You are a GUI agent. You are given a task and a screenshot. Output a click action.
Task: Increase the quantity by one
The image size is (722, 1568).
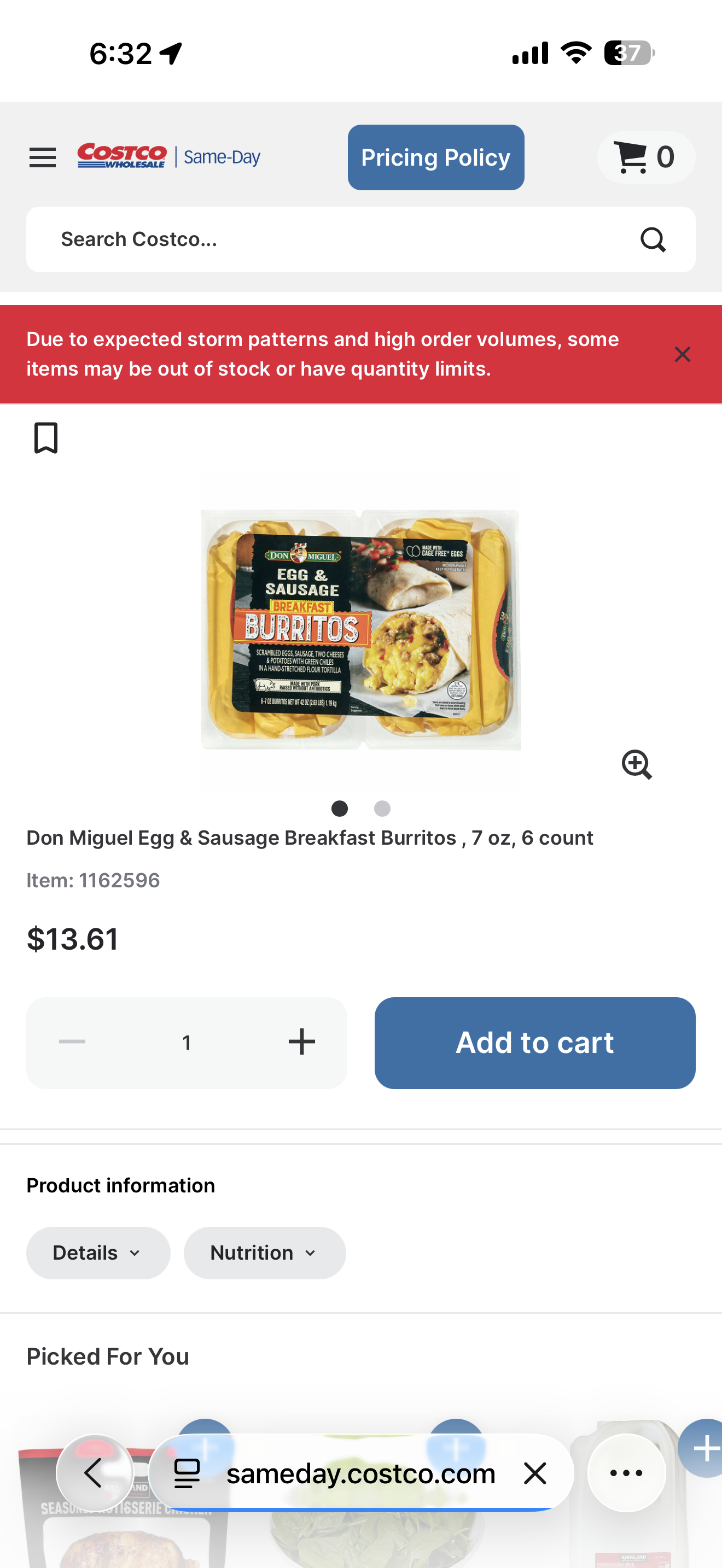tap(301, 1042)
